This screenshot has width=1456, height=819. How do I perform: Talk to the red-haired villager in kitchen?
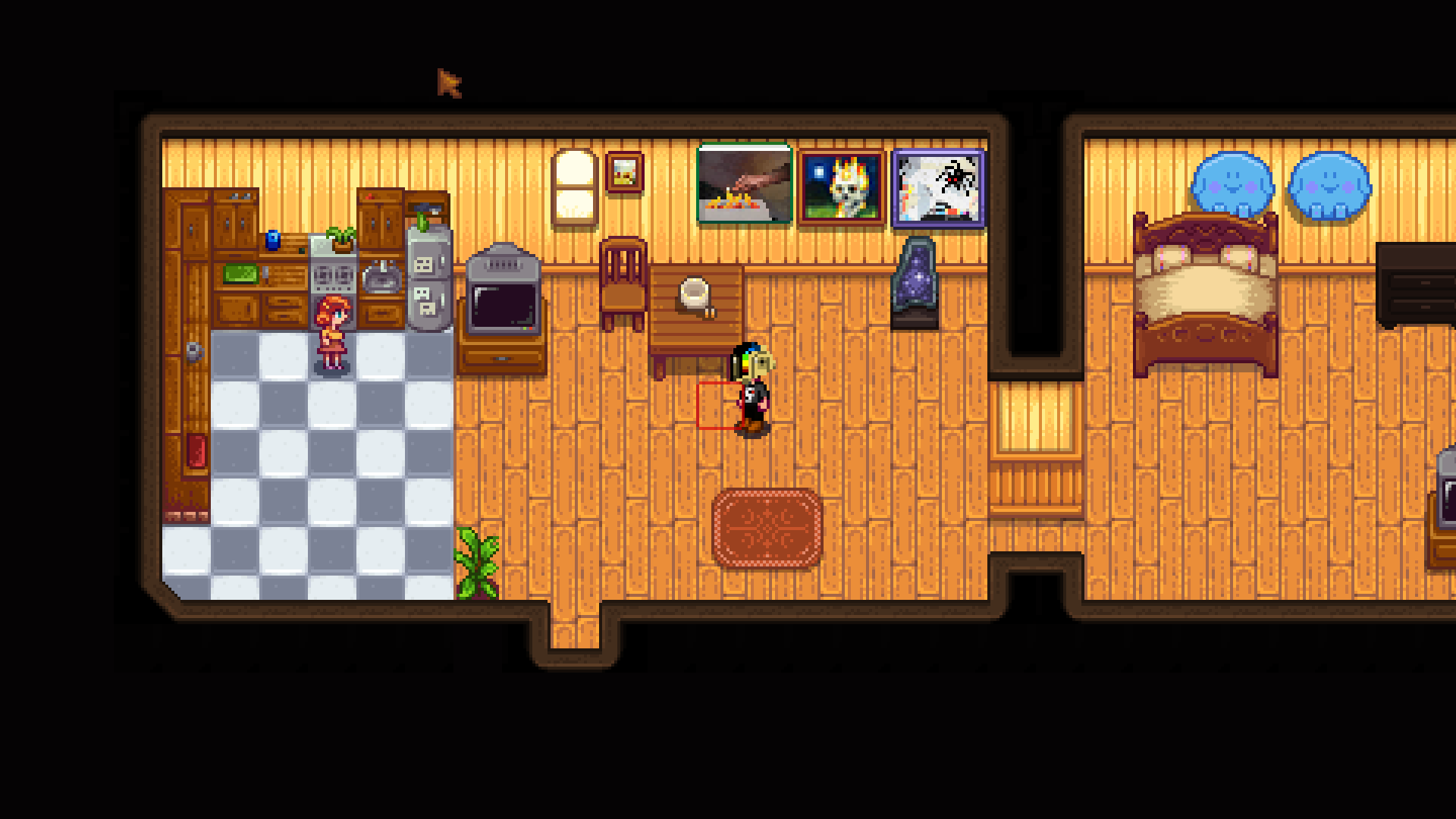332,334
